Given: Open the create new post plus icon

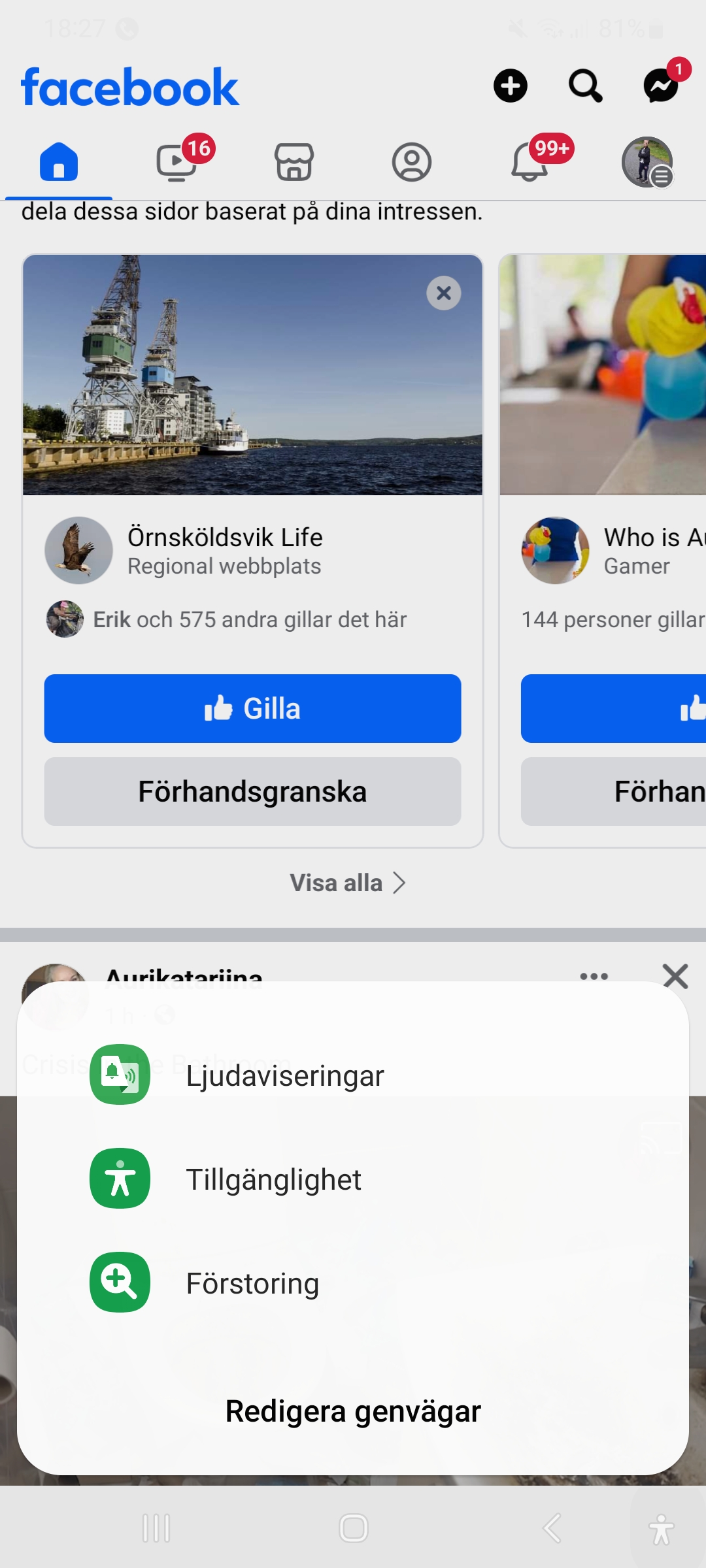Looking at the screenshot, I should [x=510, y=86].
